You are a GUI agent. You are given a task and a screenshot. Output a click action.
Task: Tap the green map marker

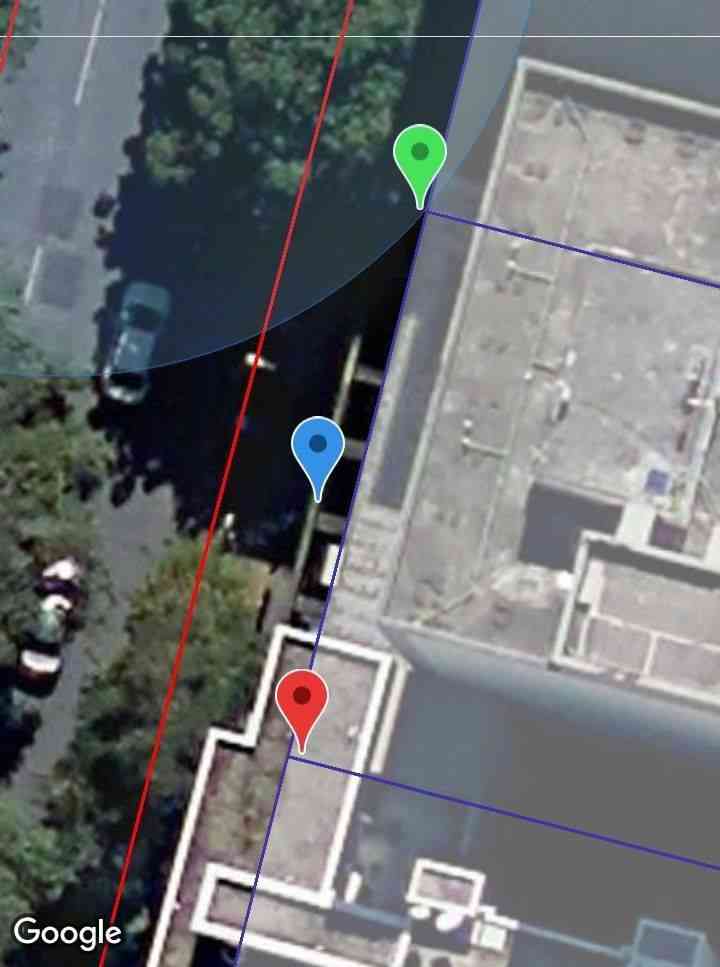[420, 156]
